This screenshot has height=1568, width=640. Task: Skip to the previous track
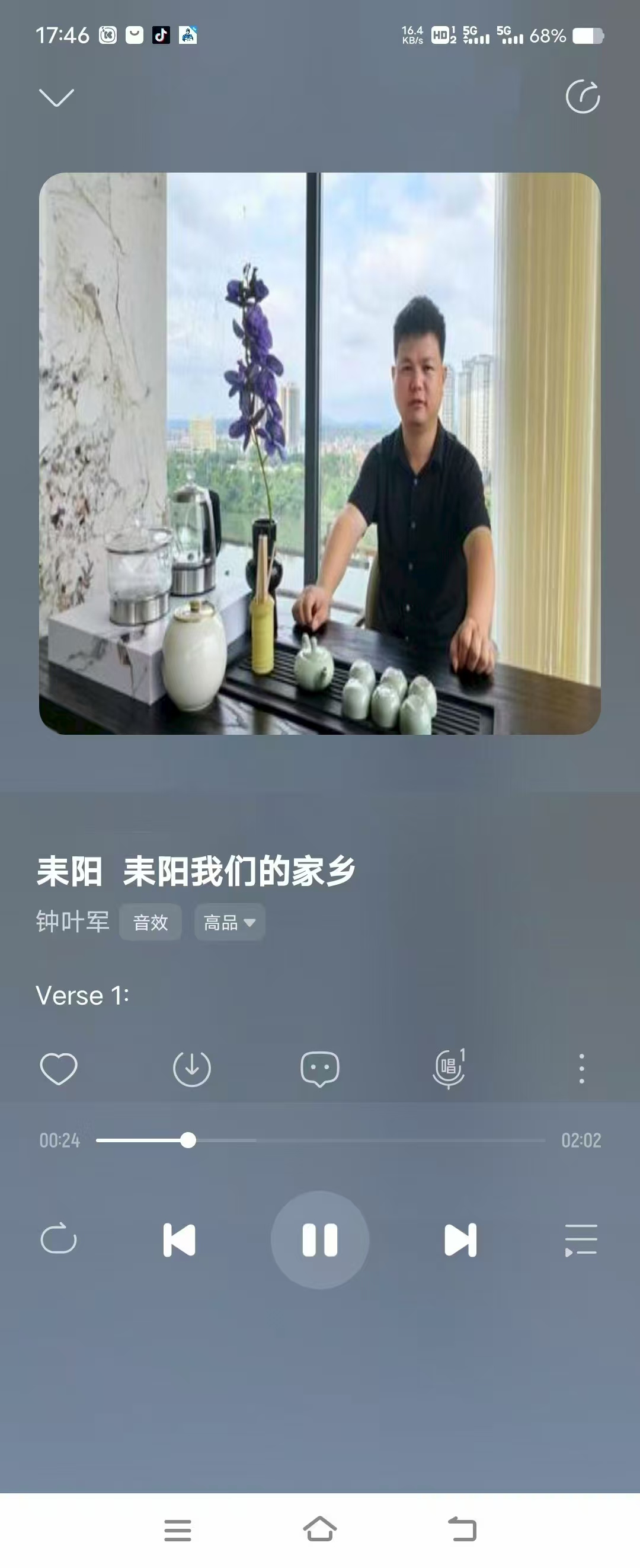click(x=180, y=1240)
